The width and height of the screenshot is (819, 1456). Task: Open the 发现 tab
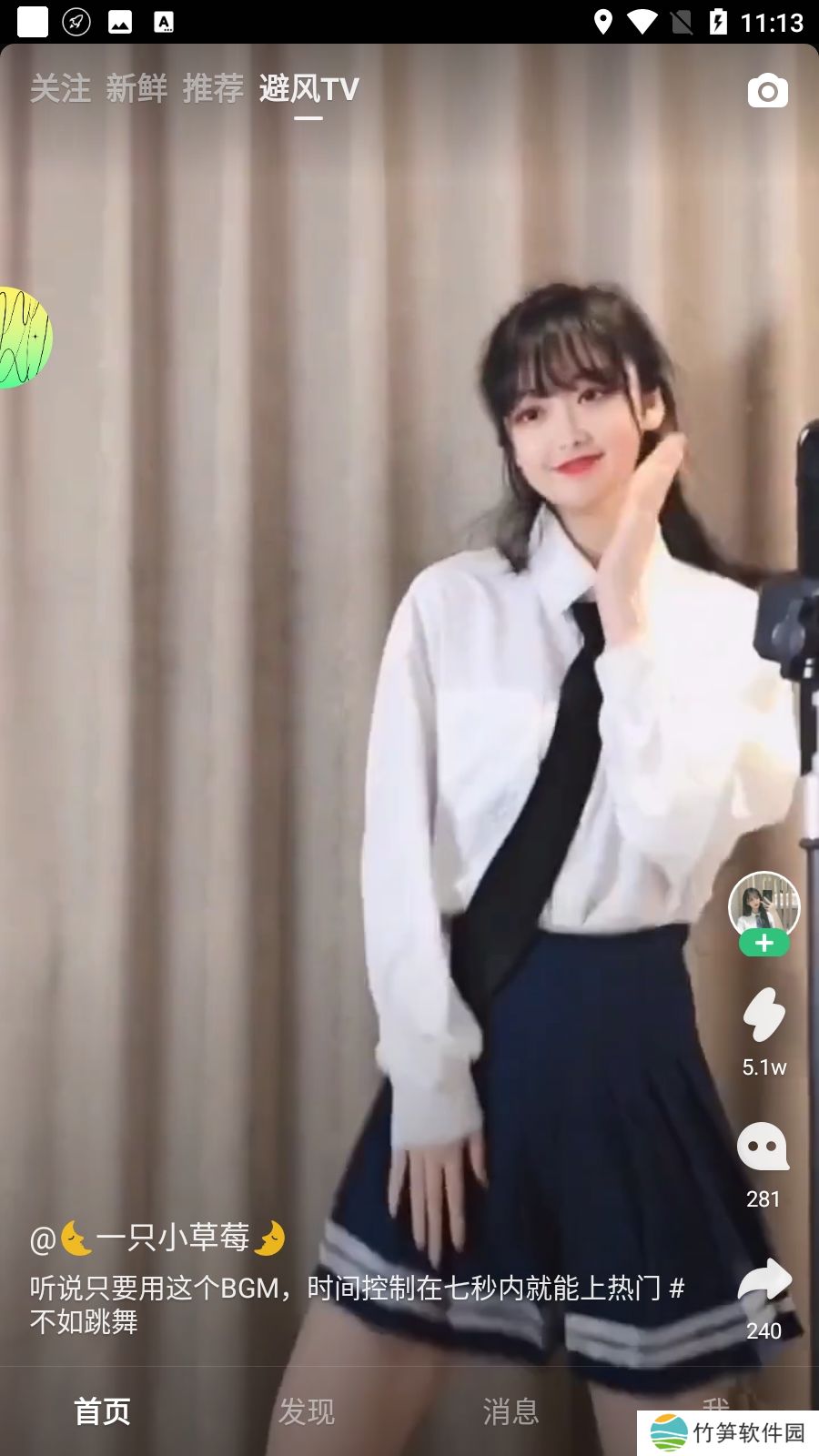pos(306,1411)
